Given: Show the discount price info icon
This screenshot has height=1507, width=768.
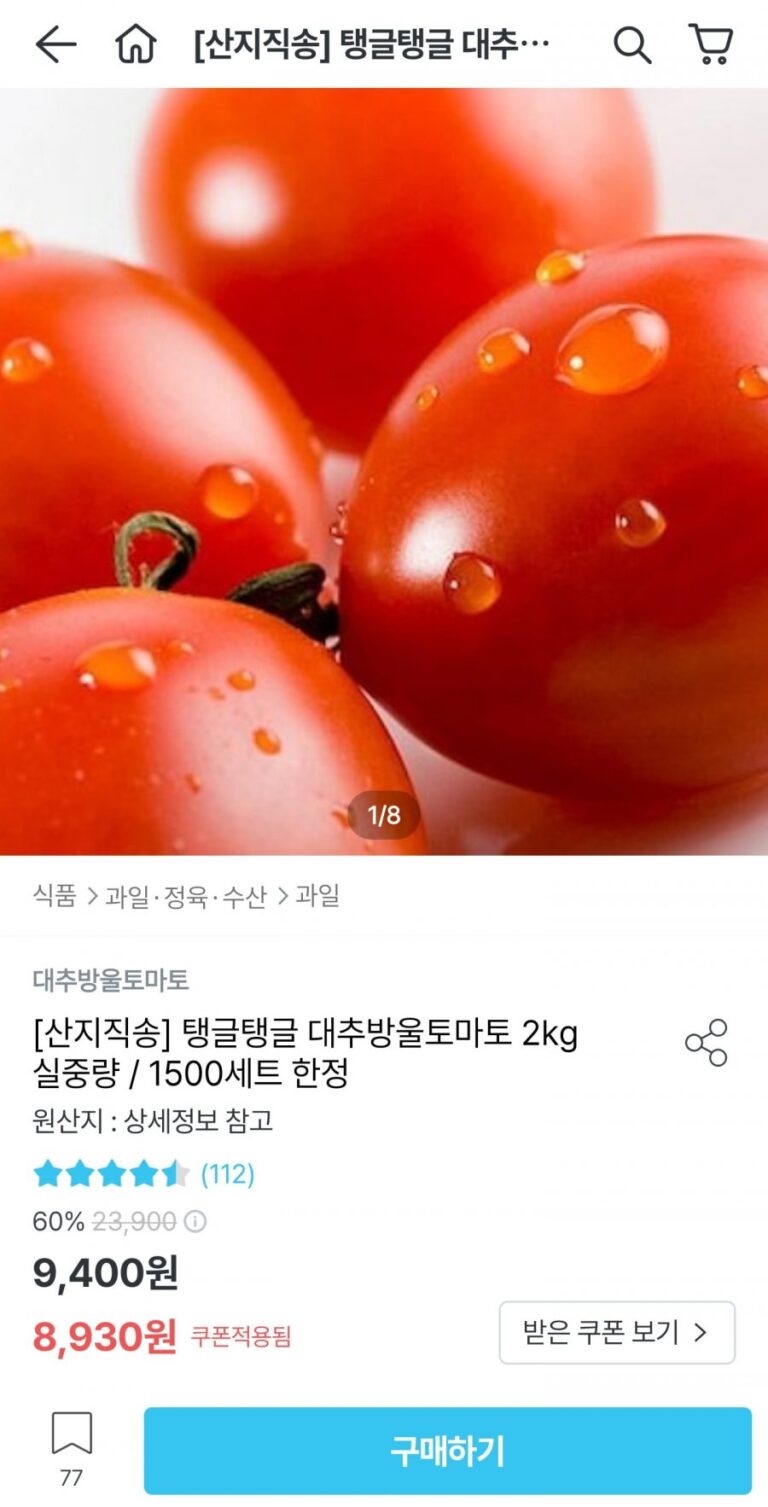Looking at the screenshot, I should pos(196,1222).
